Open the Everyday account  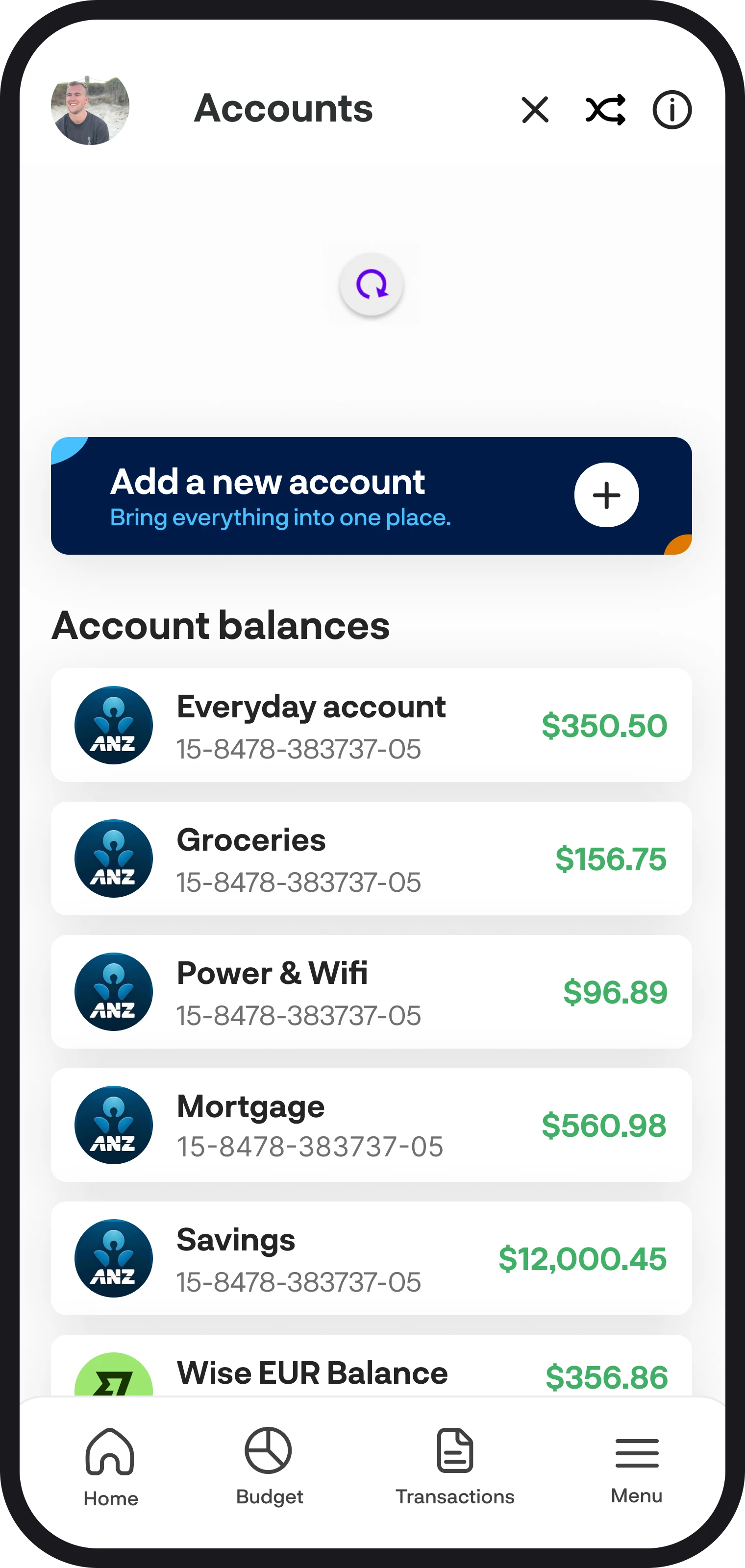click(372, 725)
